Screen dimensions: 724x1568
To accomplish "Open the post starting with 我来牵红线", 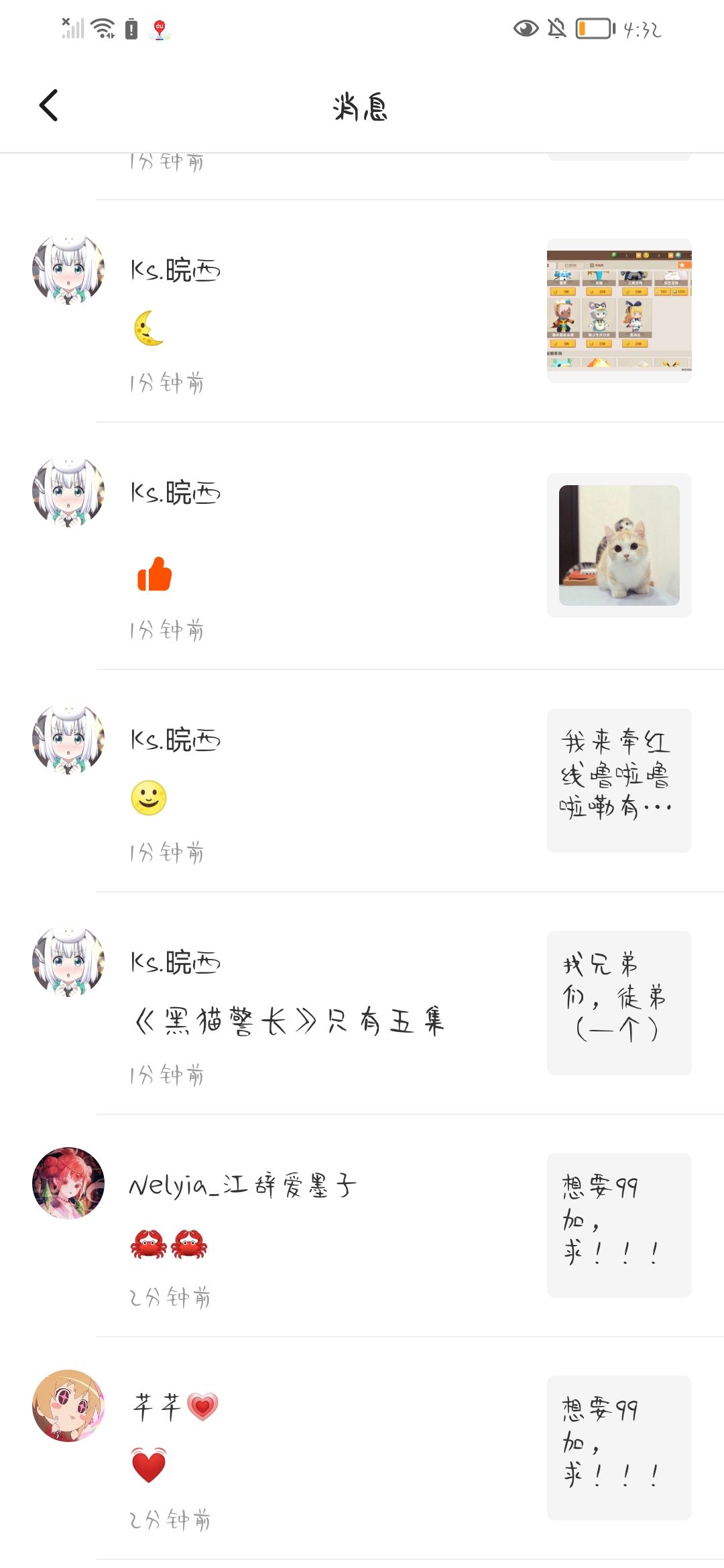I will (619, 780).
